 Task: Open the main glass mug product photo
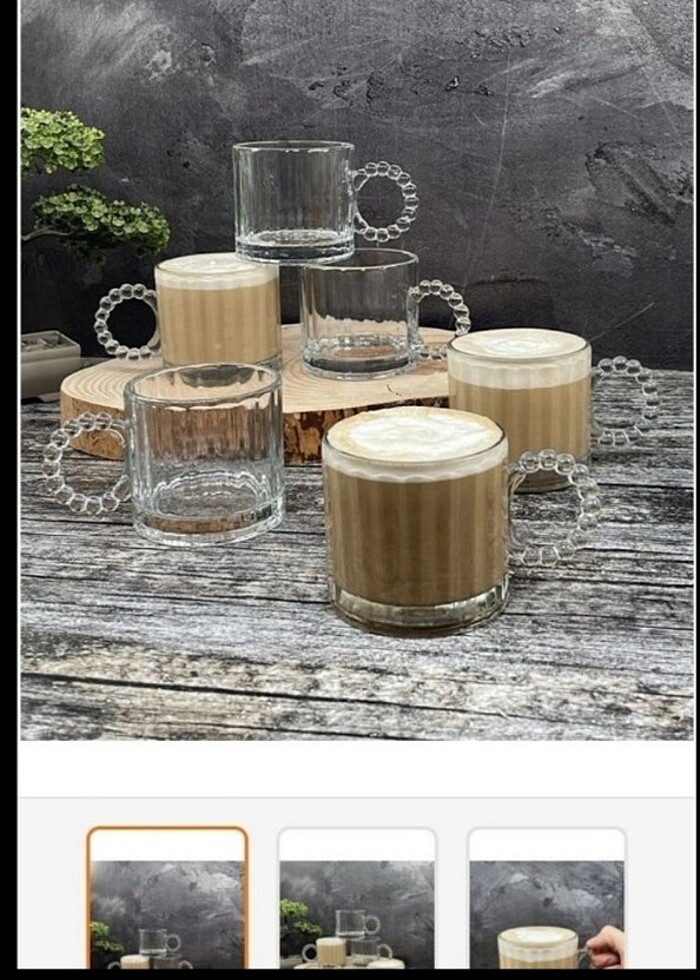point(357,370)
